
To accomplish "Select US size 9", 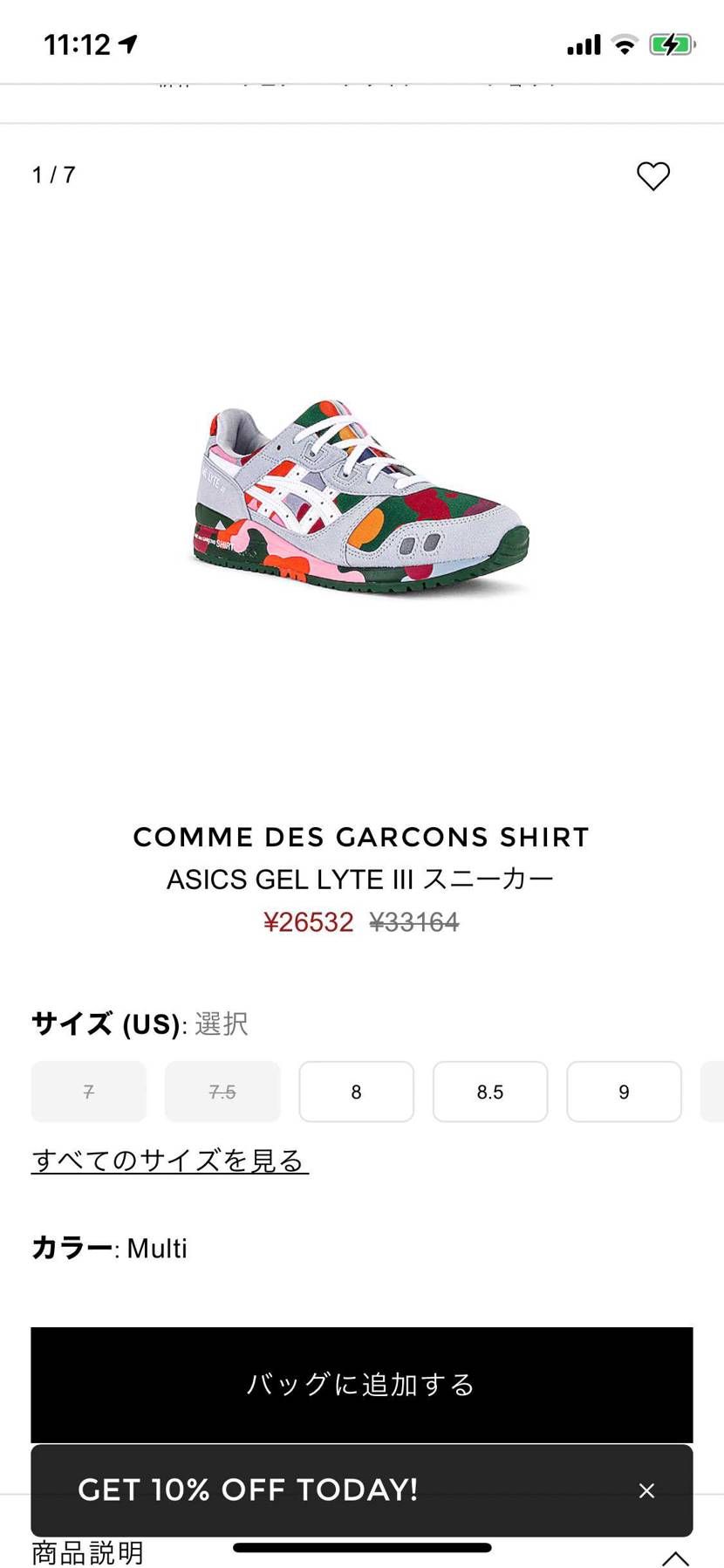I will [x=624, y=1092].
